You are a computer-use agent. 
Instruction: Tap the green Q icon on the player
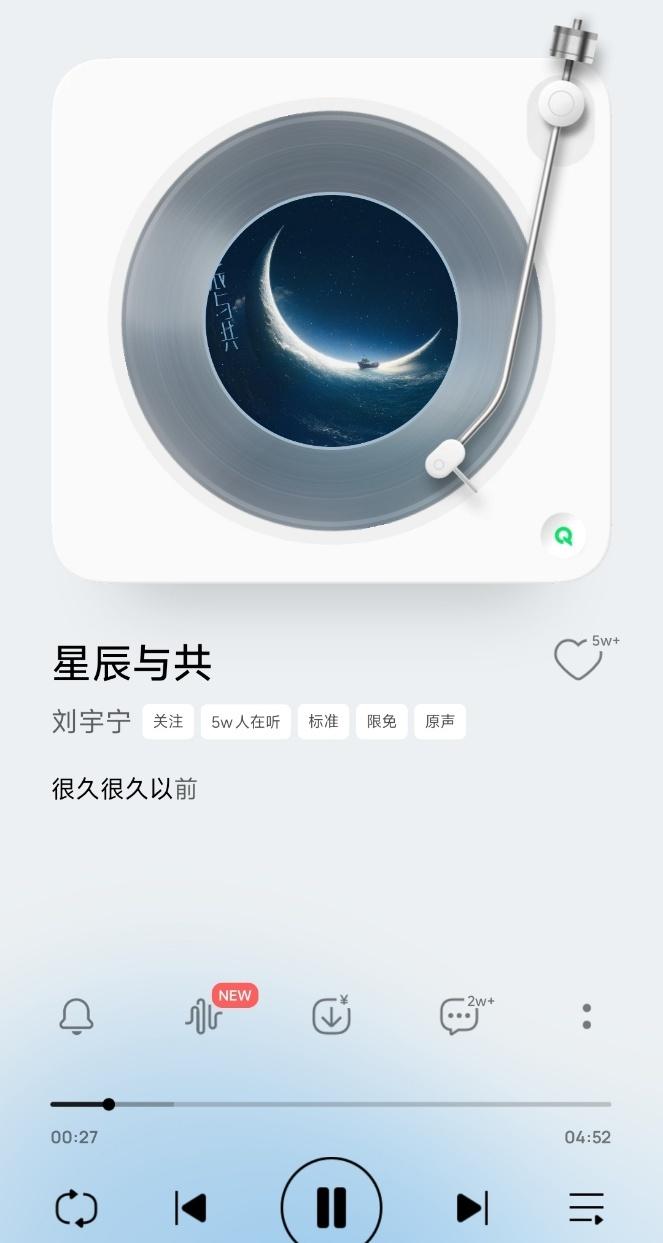click(564, 536)
